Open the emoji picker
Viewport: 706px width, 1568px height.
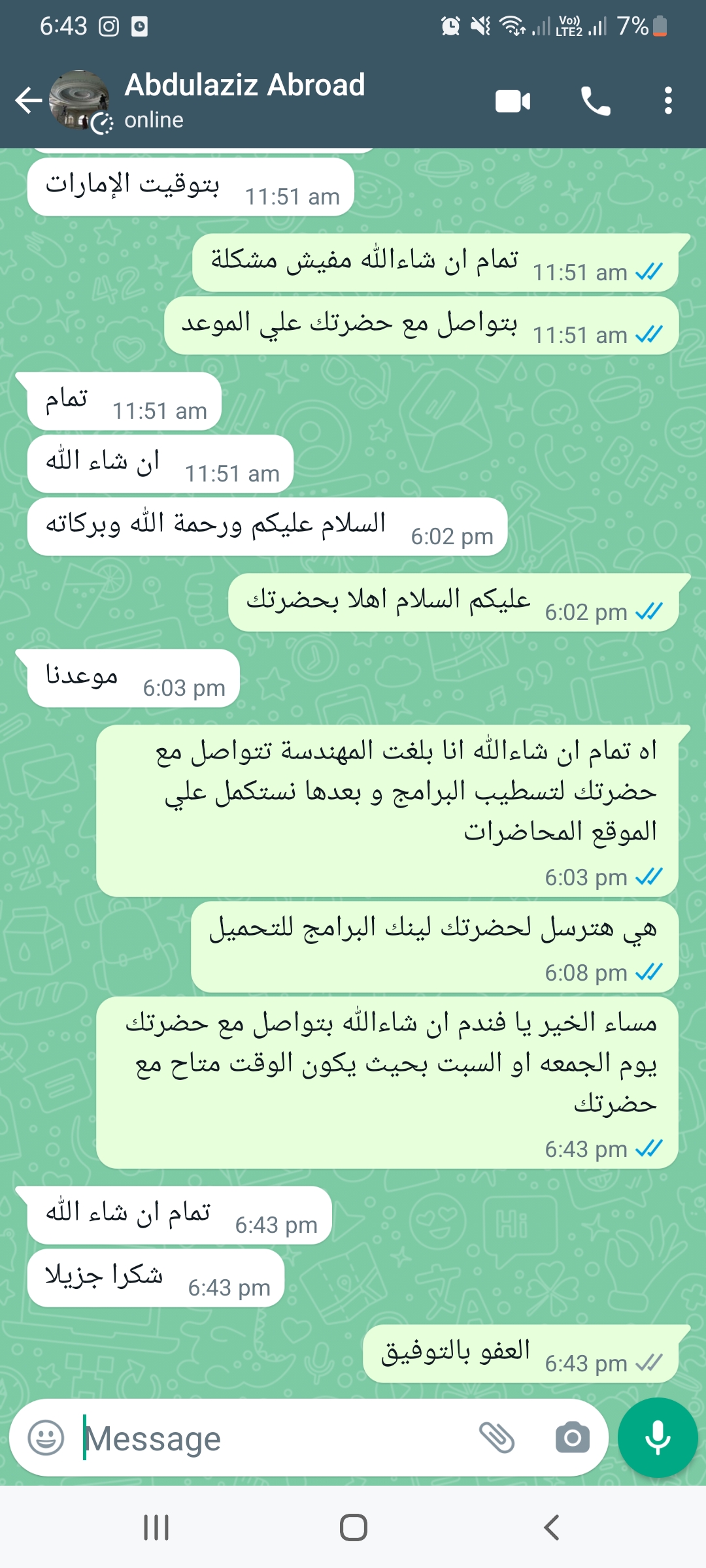[46, 1438]
